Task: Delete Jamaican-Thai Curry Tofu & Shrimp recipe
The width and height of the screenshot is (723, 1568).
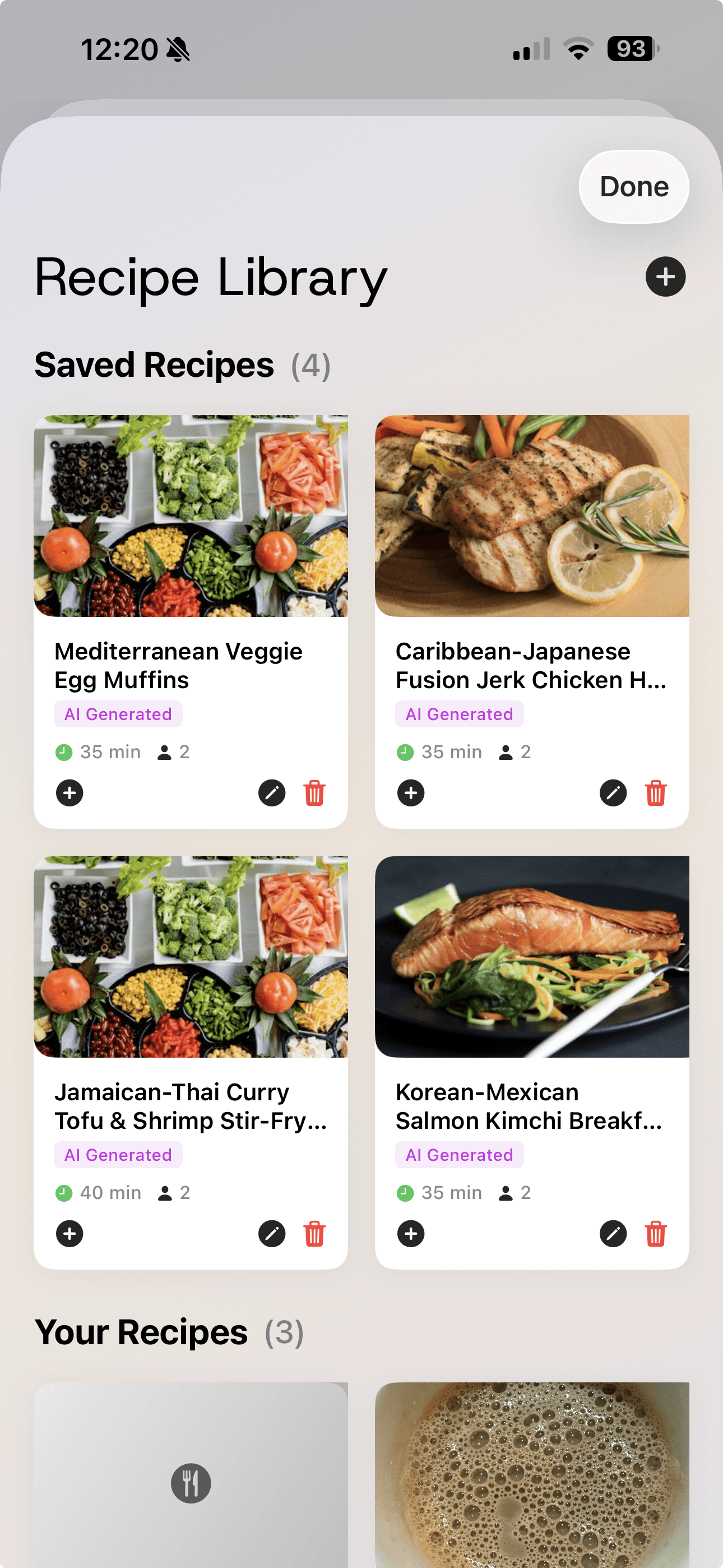Action: (x=314, y=1233)
